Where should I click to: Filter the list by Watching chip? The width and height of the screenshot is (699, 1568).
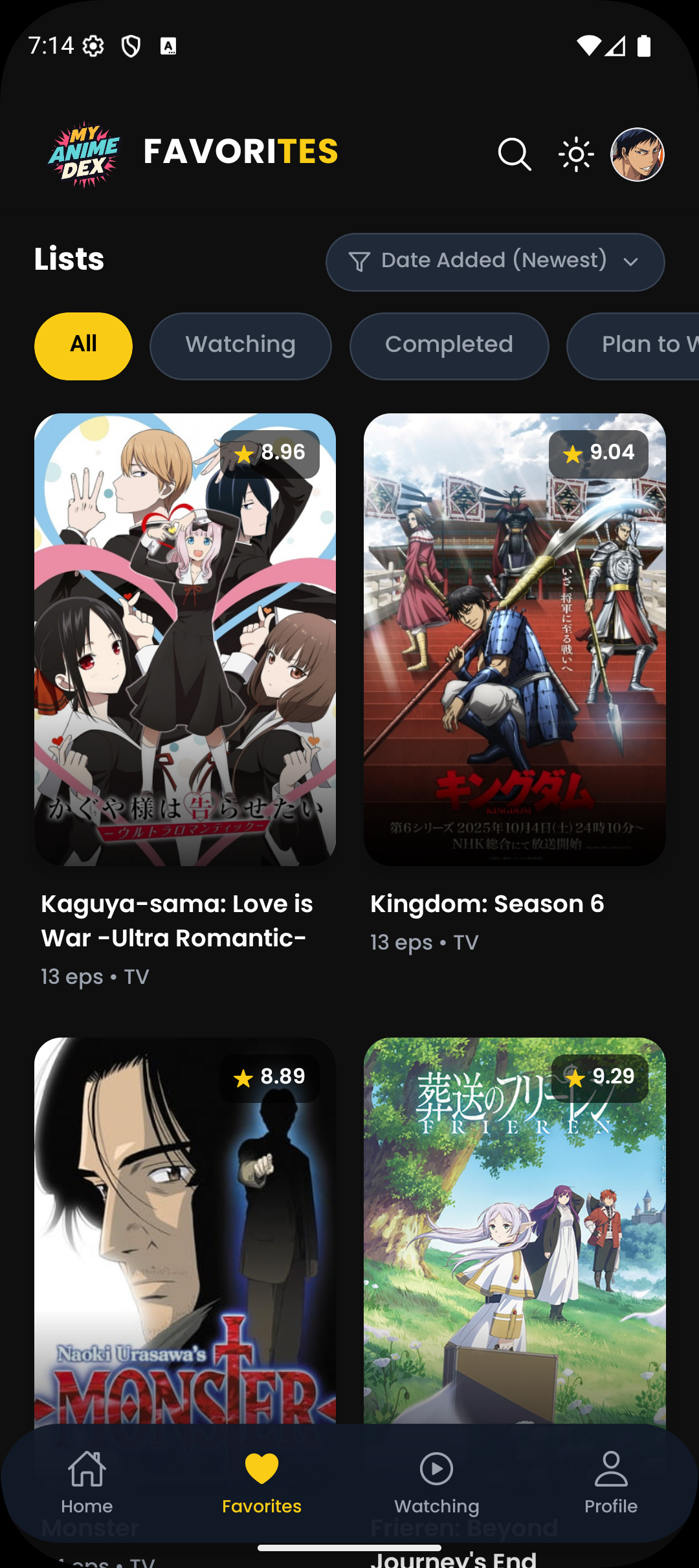click(241, 346)
